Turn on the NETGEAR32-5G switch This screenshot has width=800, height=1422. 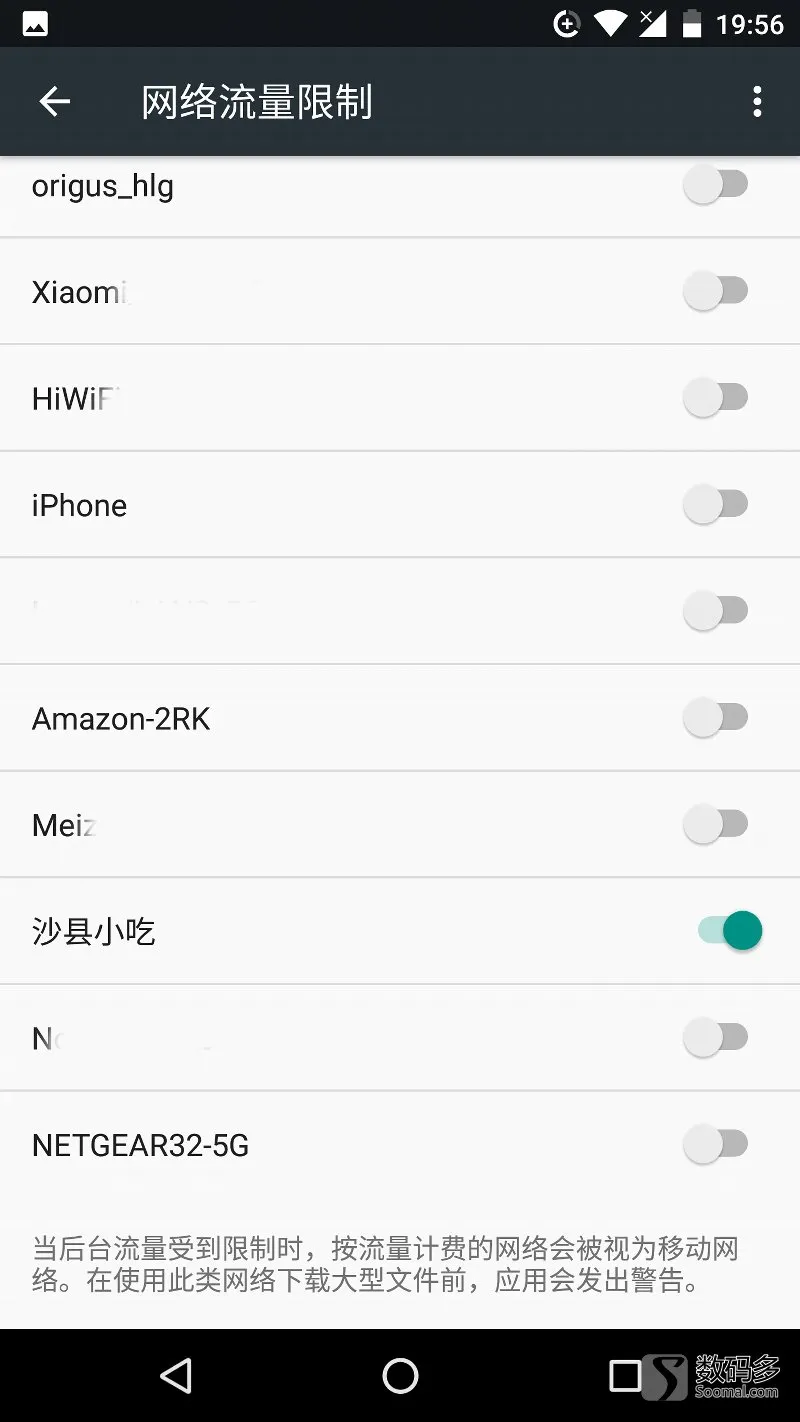click(716, 1144)
